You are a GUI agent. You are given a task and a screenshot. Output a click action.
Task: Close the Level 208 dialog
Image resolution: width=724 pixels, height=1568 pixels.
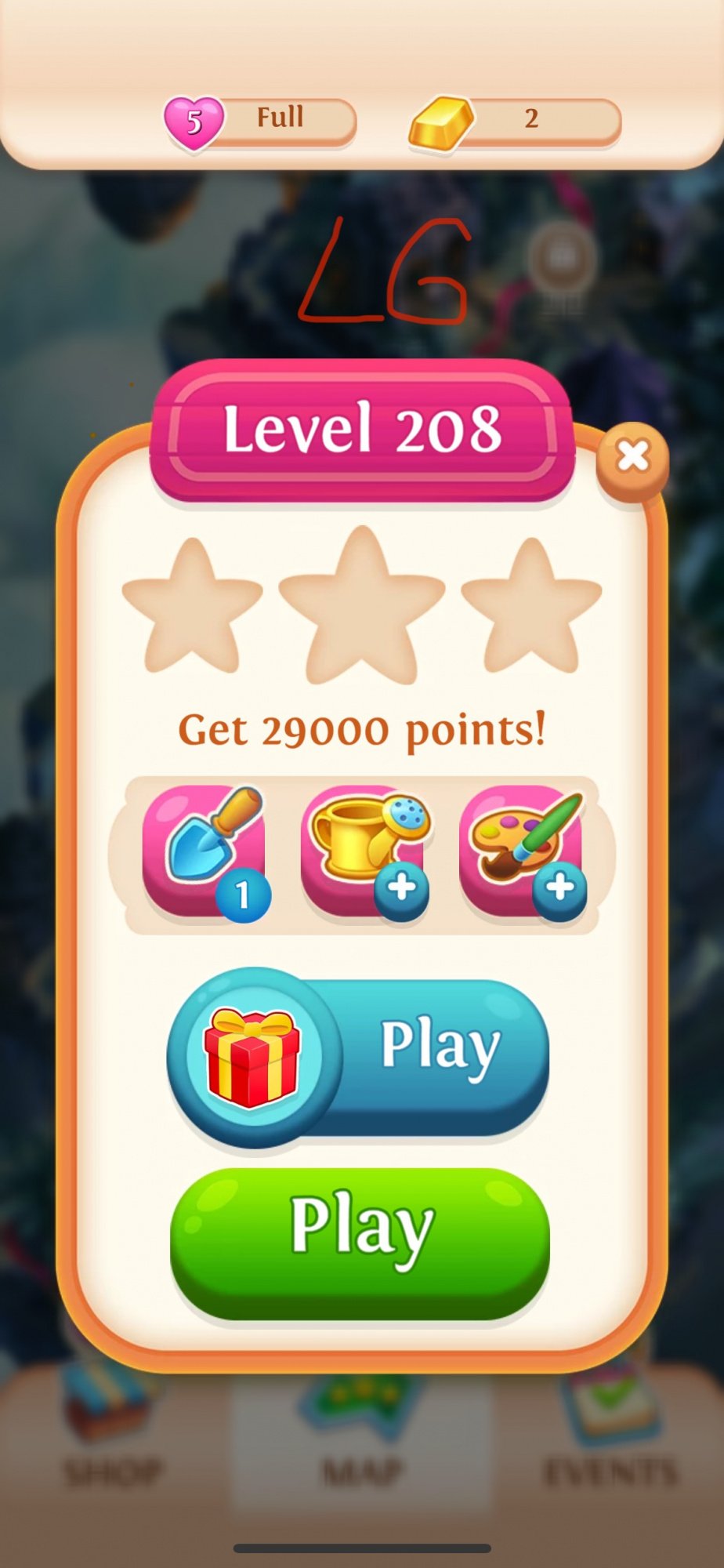click(632, 456)
